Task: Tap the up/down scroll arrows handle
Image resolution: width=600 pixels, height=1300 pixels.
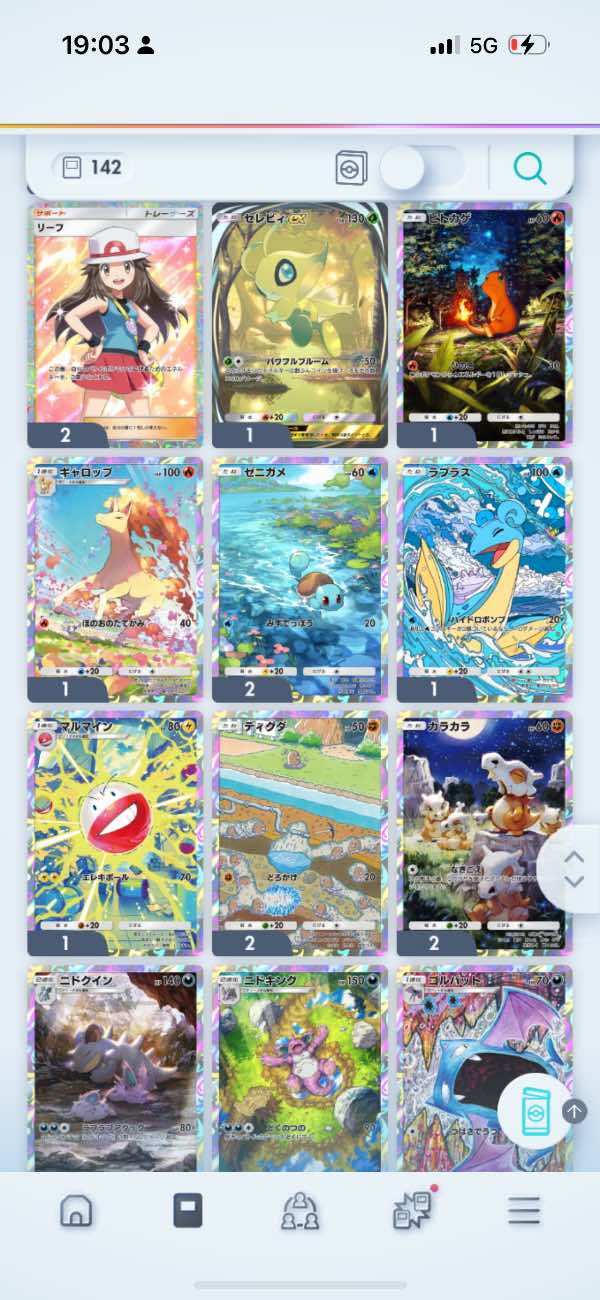Action: click(x=573, y=869)
